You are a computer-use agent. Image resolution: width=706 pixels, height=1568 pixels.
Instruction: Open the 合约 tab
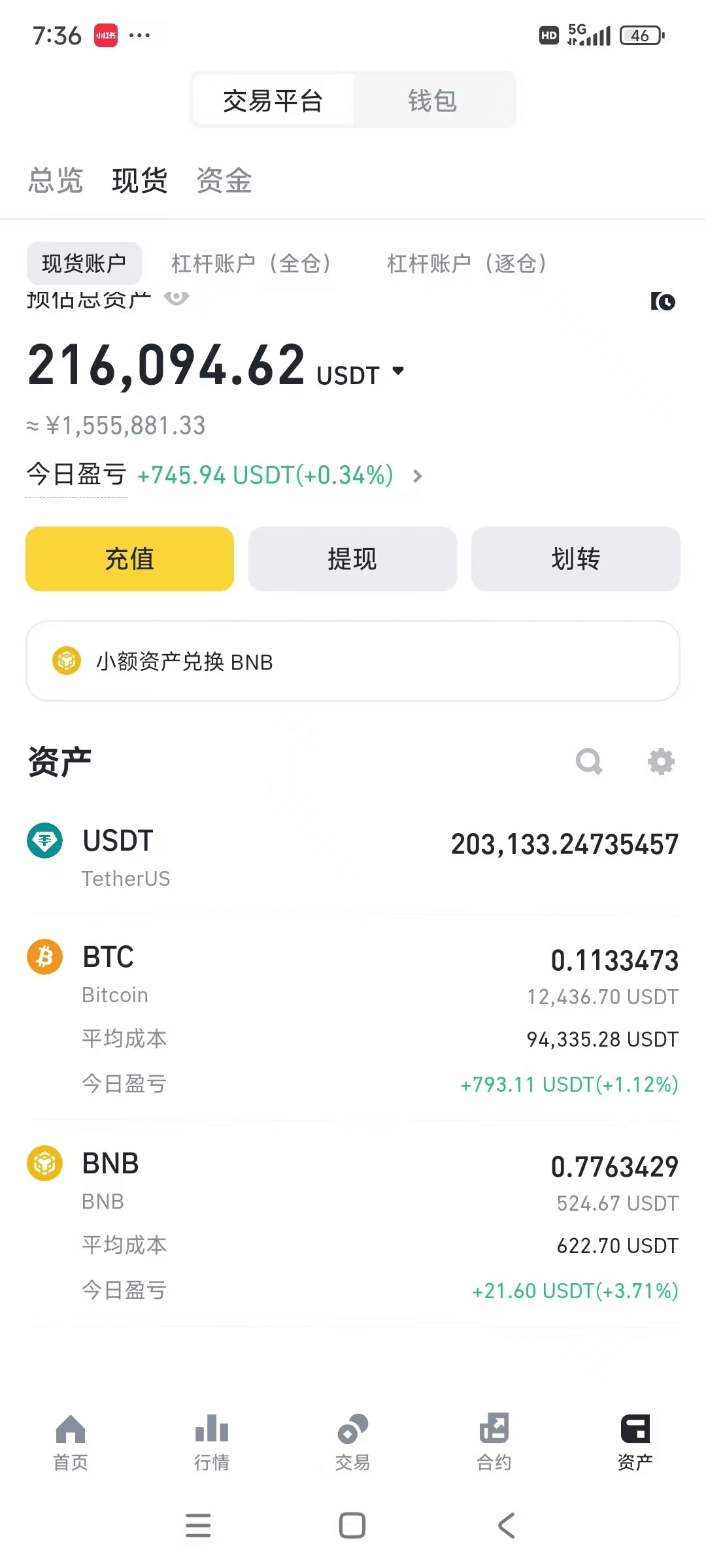pos(494,1442)
